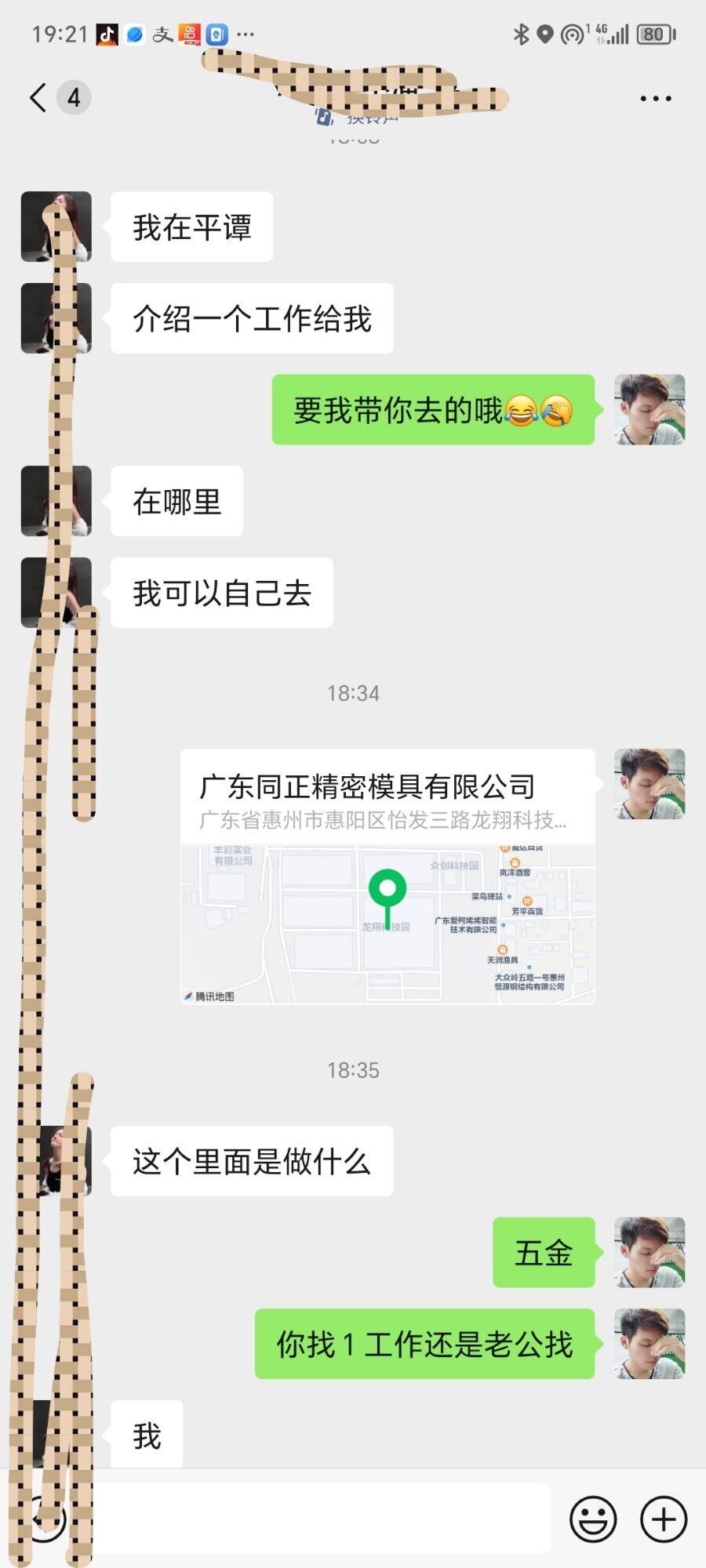Go back to the chat list
This screenshot has width=706, height=1568.
click(38, 98)
